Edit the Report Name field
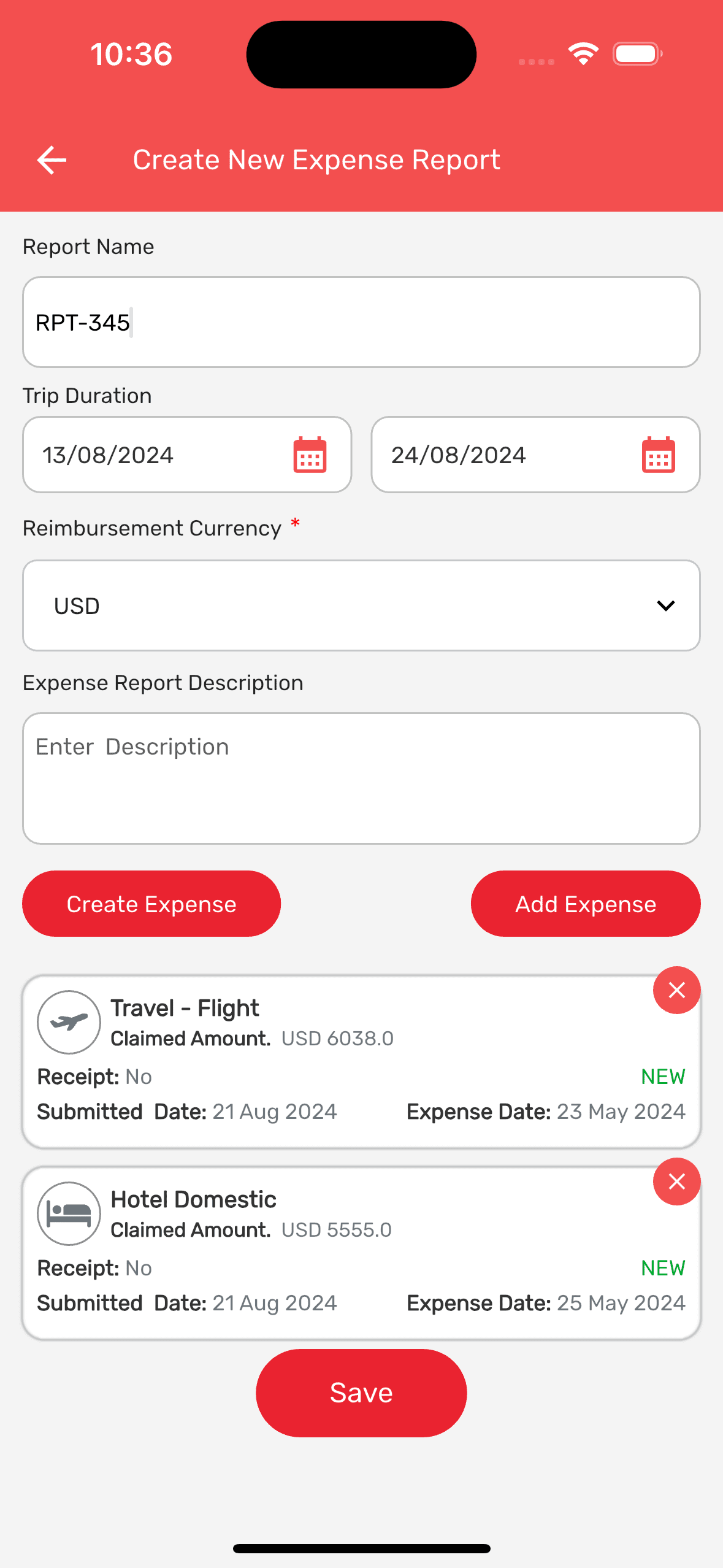Image resolution: width=723 pixels, height=1568 pixels. click(x=361, y=322)
